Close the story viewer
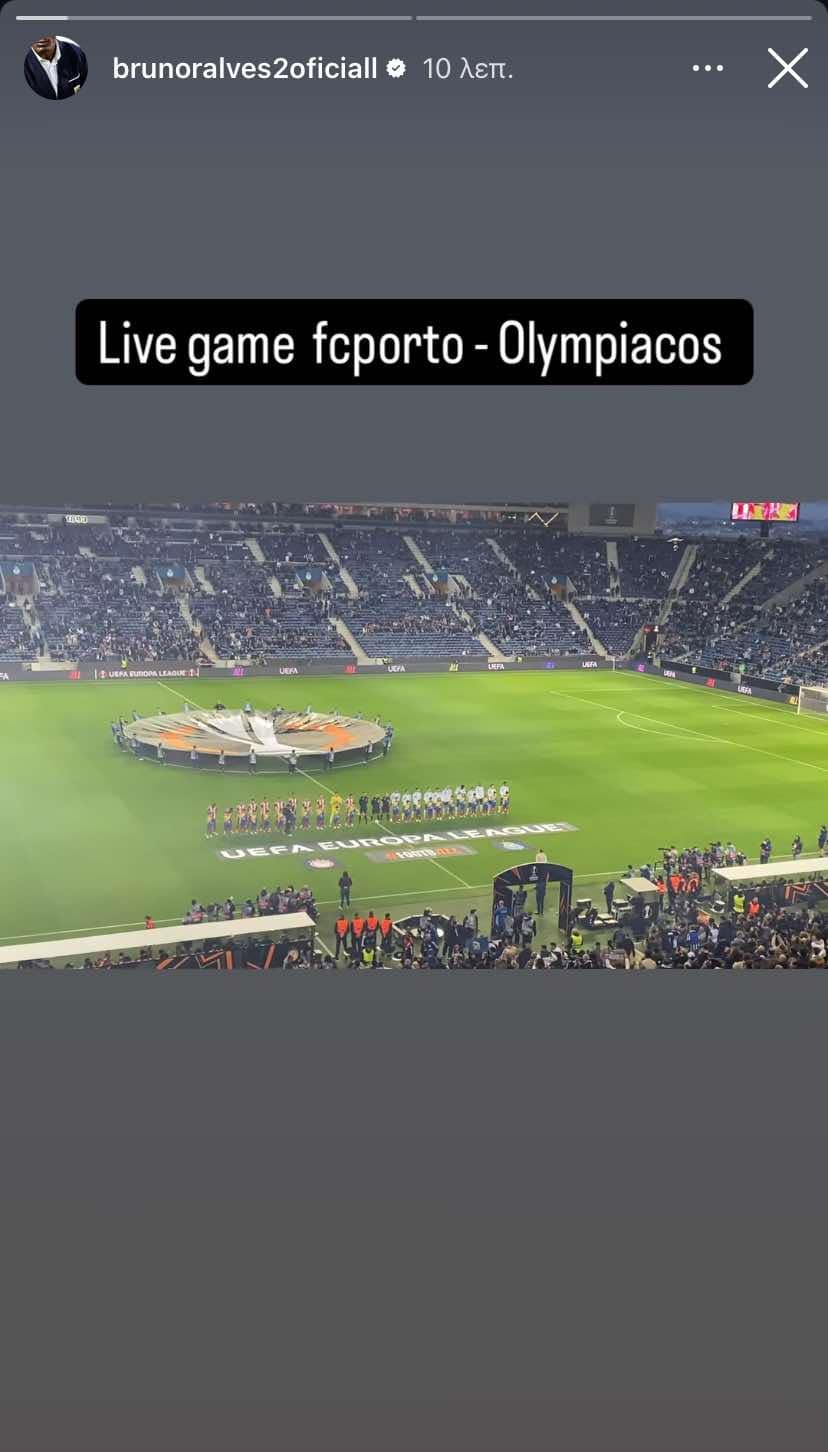Image resolution: width=828 pixels, height=1452 pixels. click(x=787, y=68)
